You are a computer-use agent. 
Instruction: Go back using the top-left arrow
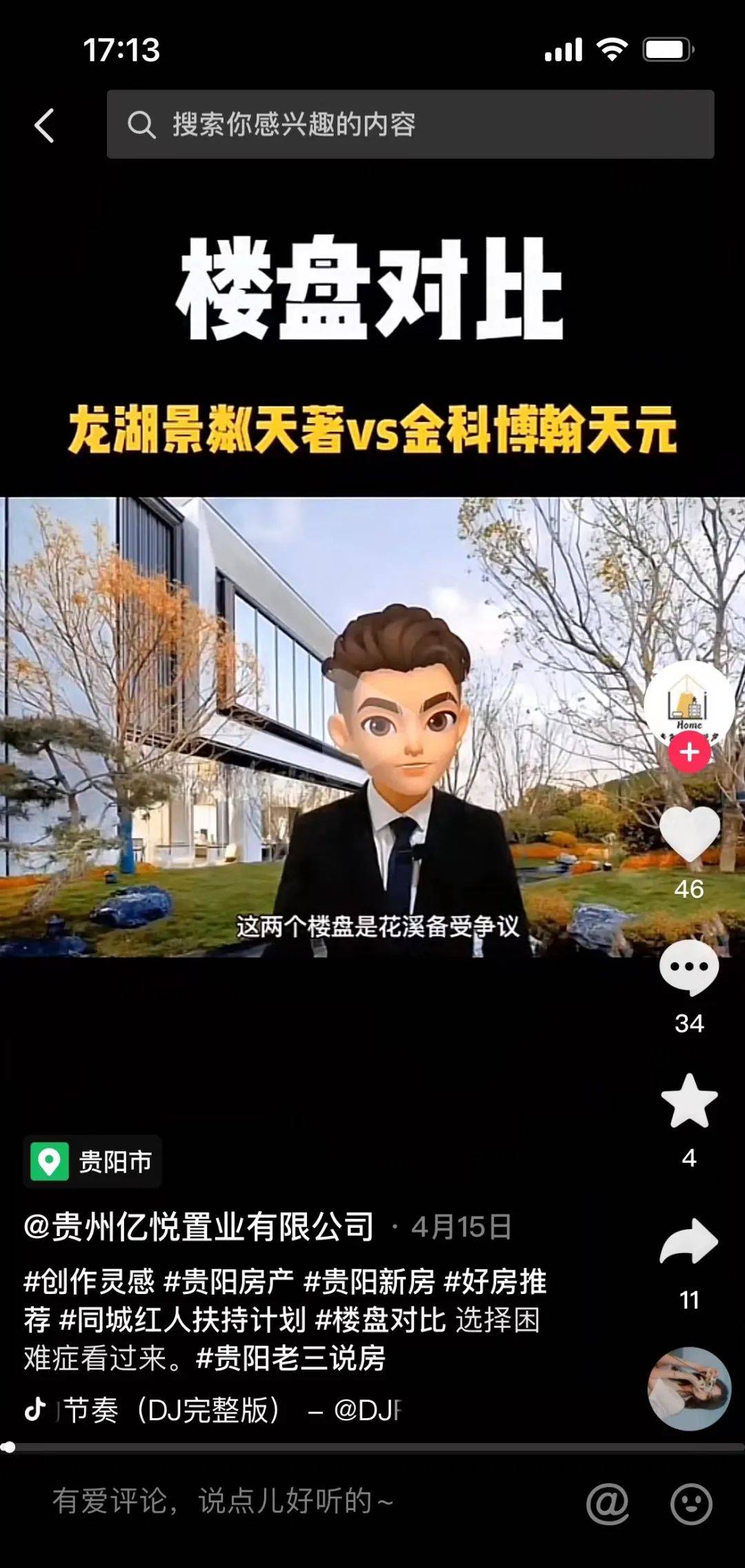click(44, 126)
